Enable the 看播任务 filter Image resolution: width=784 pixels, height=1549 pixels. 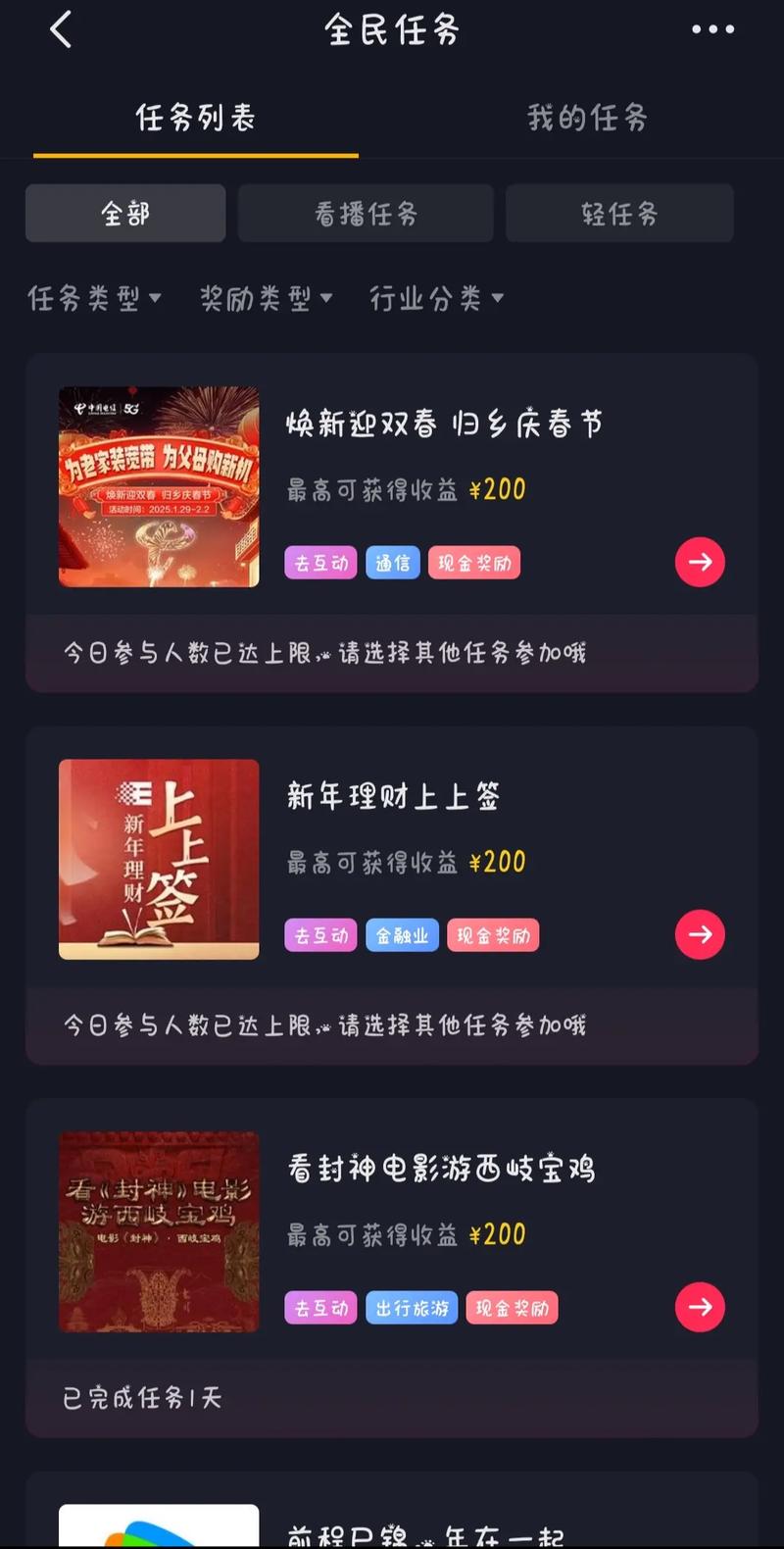pyautogui.click(x=365, y=213)
